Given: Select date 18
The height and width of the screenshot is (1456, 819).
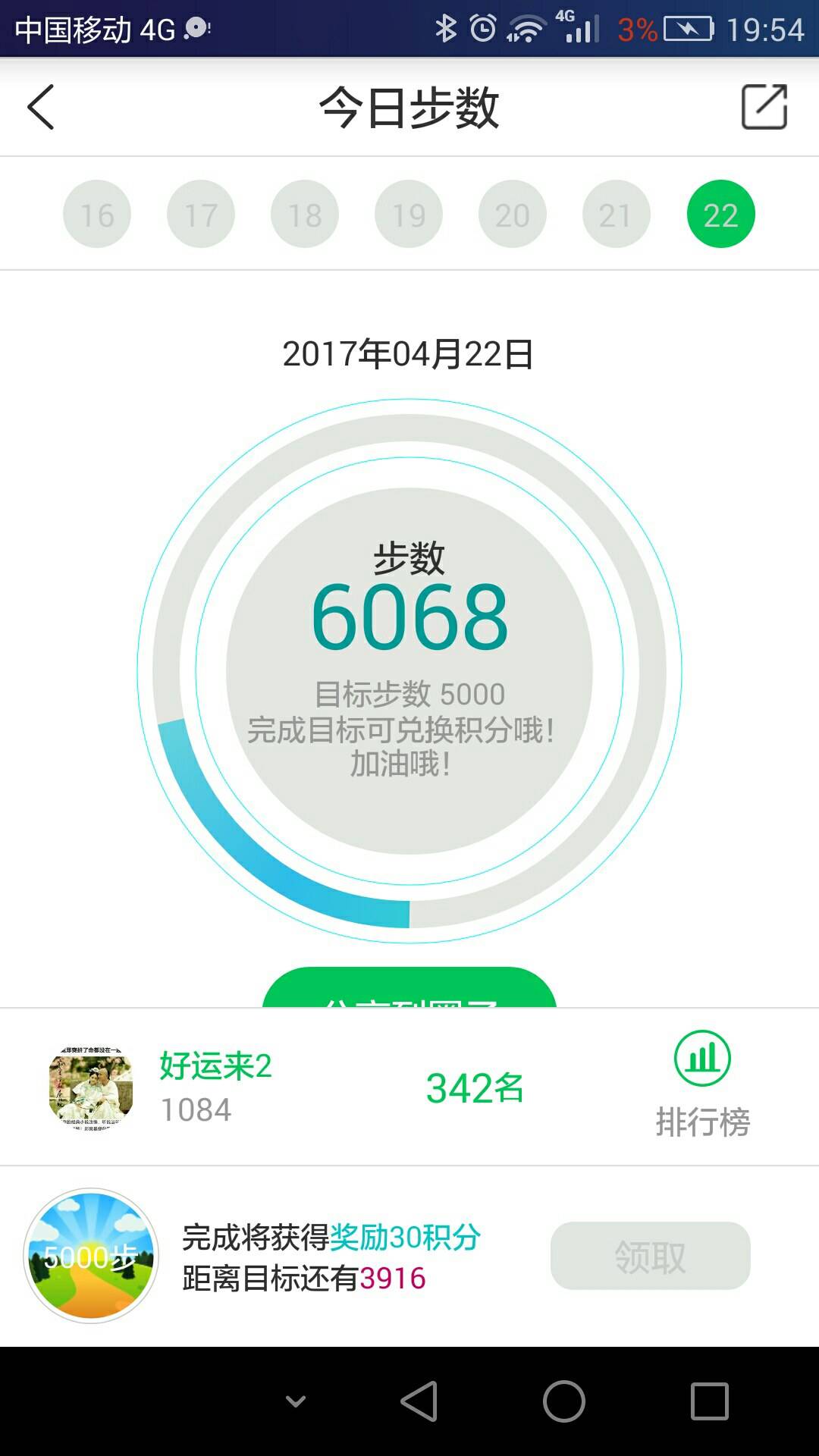Looking at the screenshot, I should 305,215.
